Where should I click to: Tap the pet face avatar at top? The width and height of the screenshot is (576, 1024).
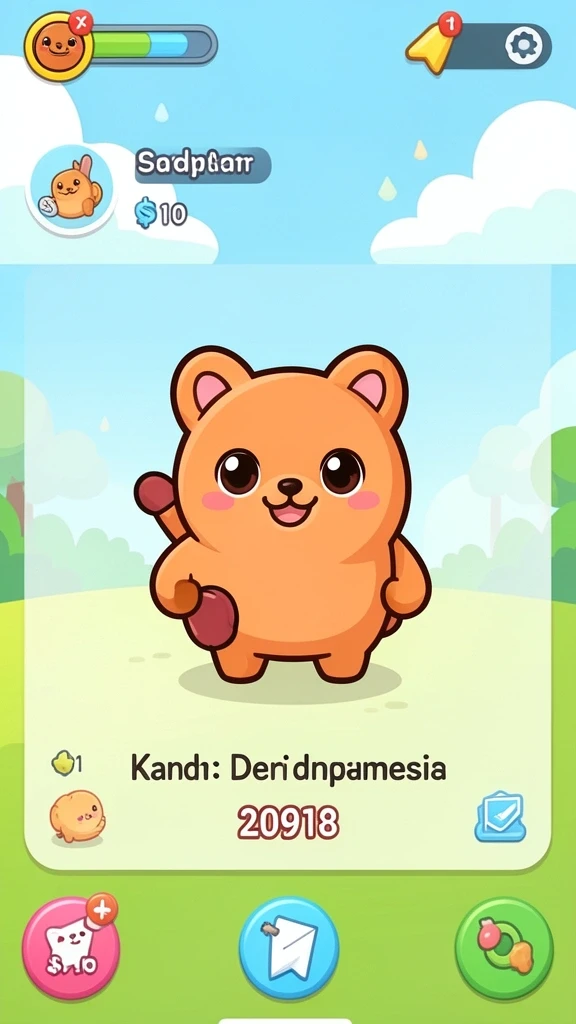click(x=59, y=46)
